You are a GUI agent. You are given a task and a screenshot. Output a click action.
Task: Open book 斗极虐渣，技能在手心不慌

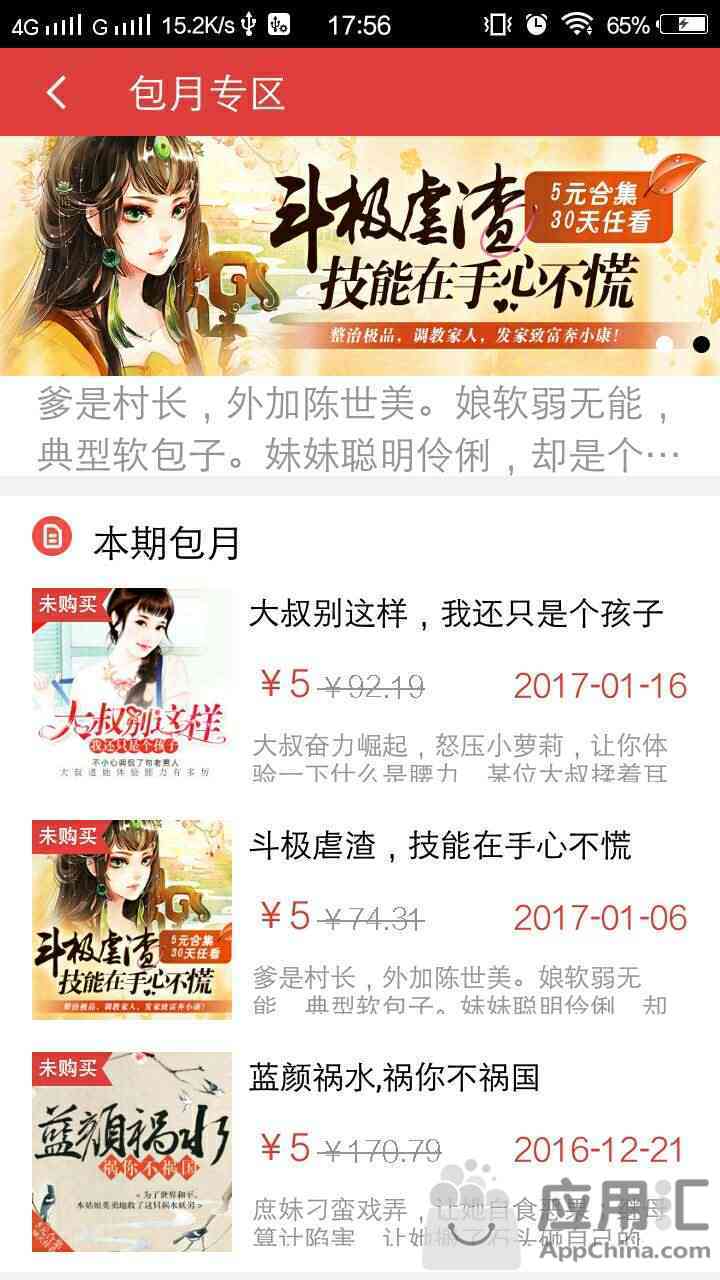pos(440,846)
